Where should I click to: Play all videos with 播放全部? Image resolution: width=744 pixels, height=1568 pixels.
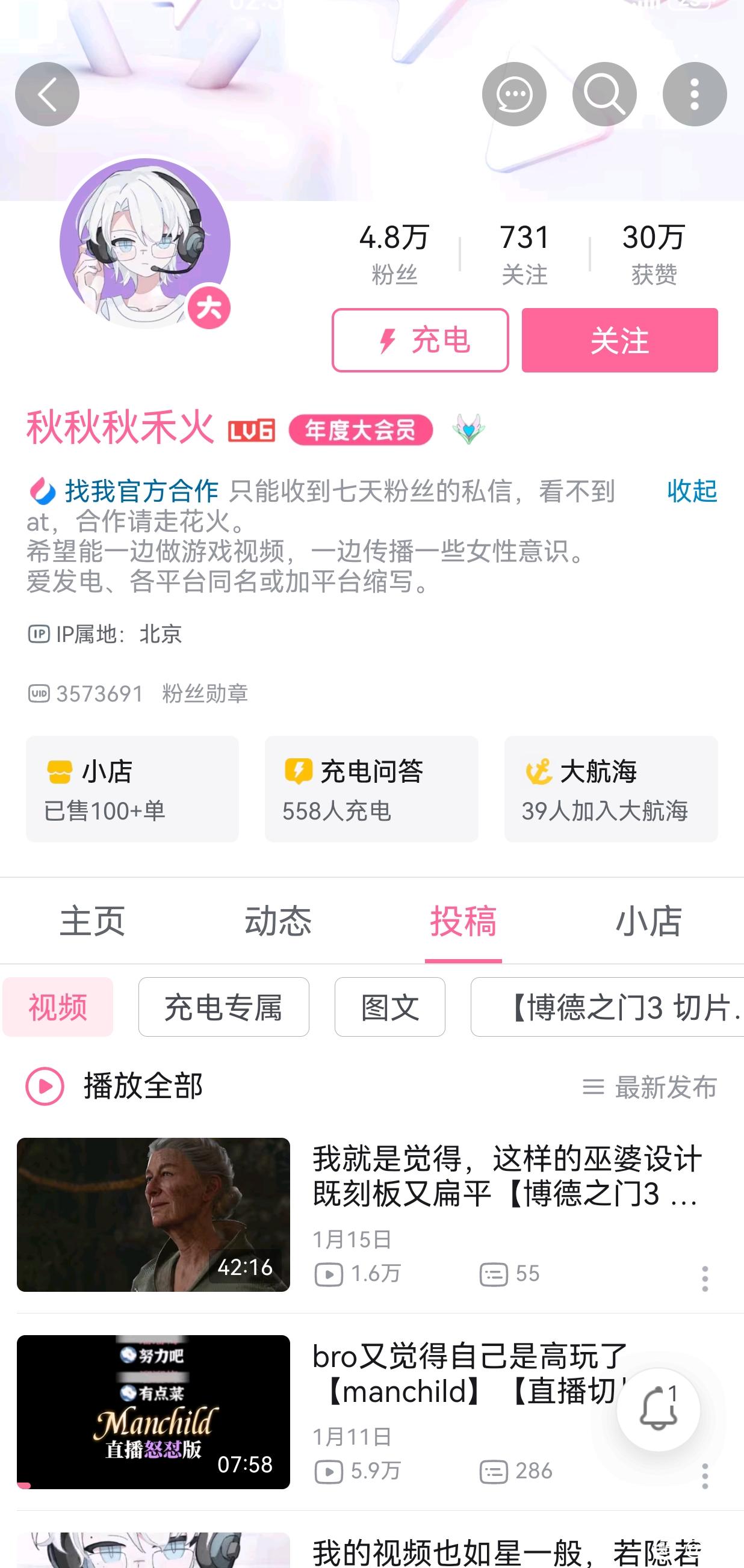click(x=114, y=1087)
